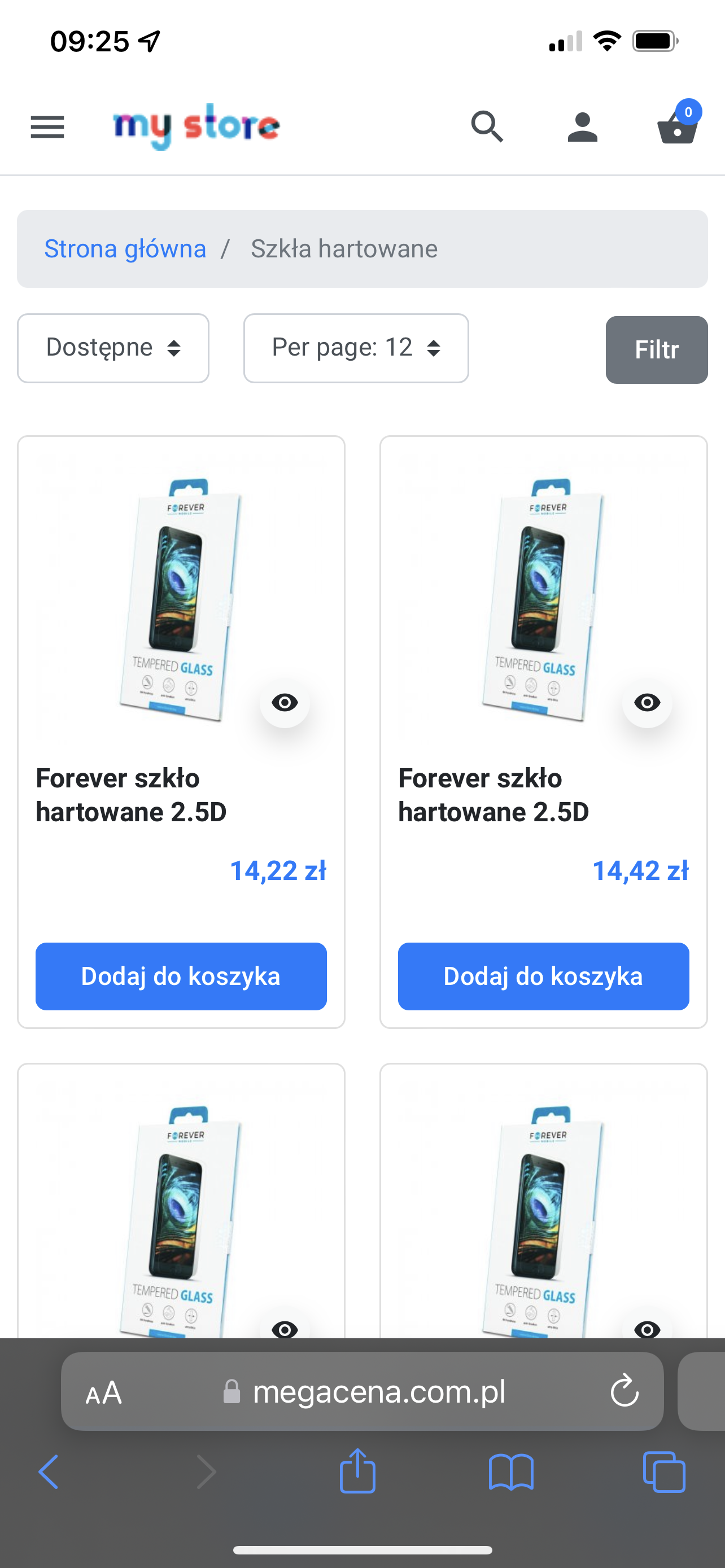This screenshot has height=1568, width=725.
Task: Open the 14,22 zł Forever glass product
Action: click(x=131, y=794)
